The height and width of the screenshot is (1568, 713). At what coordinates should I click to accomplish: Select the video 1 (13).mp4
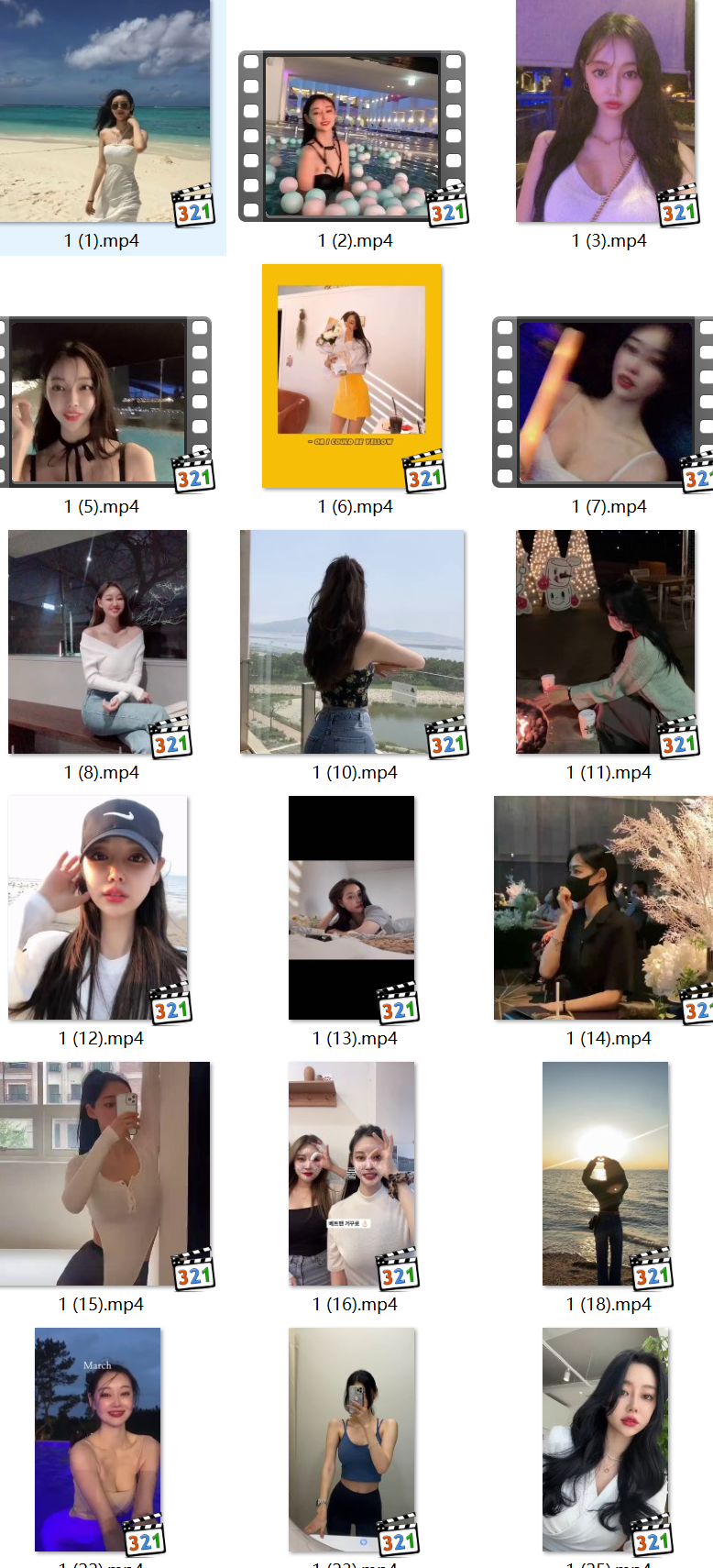(352, 908)
